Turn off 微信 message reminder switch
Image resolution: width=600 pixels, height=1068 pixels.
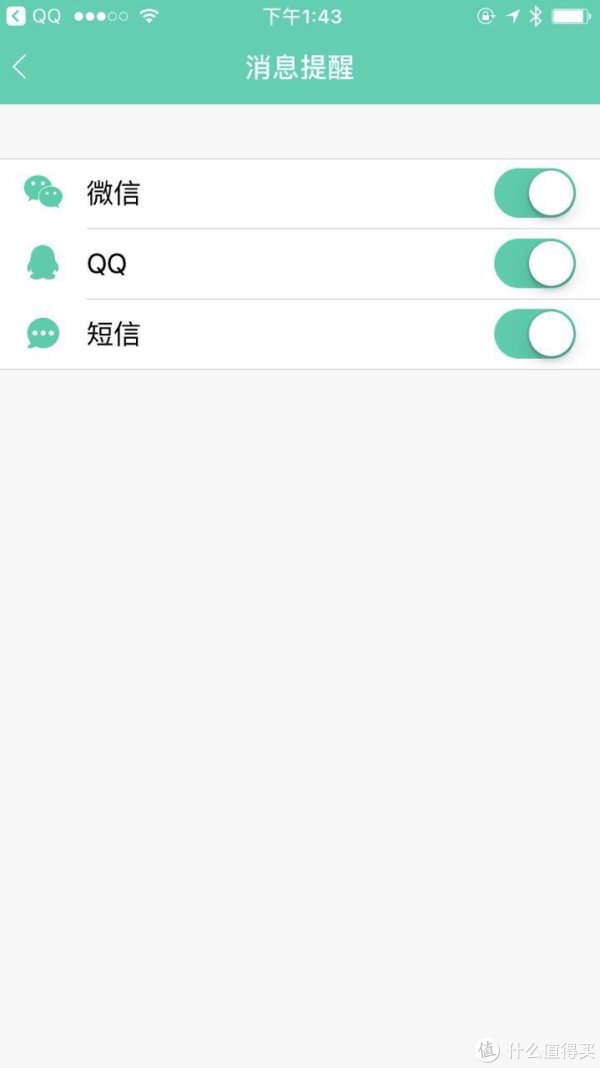pos(535,193)
